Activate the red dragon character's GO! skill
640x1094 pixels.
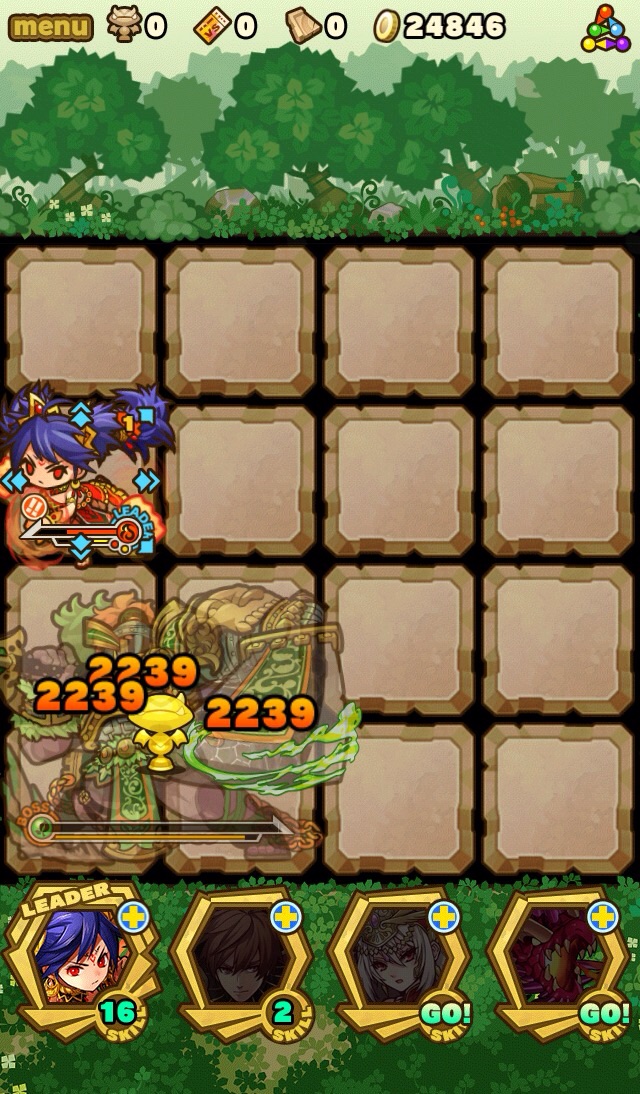click(559, 957)
